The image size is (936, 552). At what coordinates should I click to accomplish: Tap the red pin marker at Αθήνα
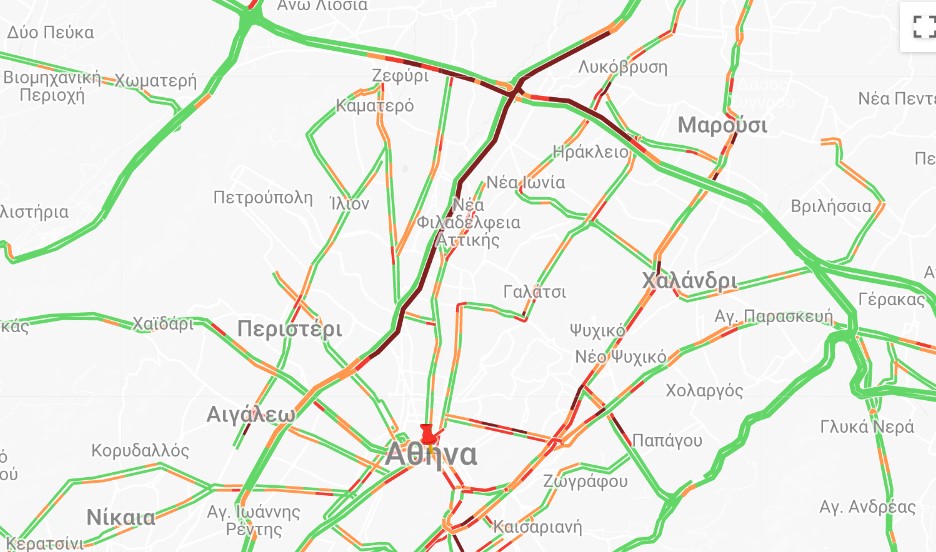click(x=430, y=435)
